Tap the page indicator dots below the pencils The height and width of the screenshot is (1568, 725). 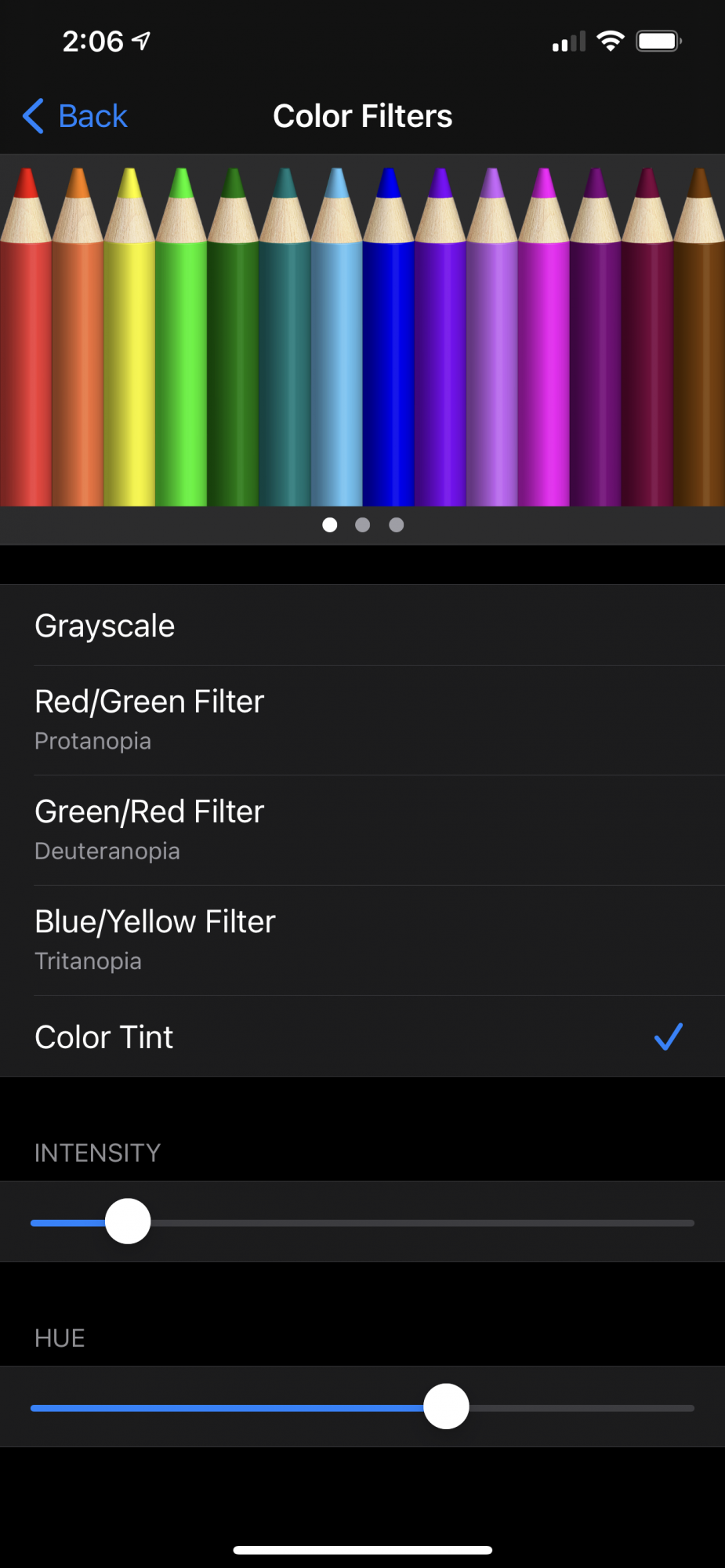363,525
